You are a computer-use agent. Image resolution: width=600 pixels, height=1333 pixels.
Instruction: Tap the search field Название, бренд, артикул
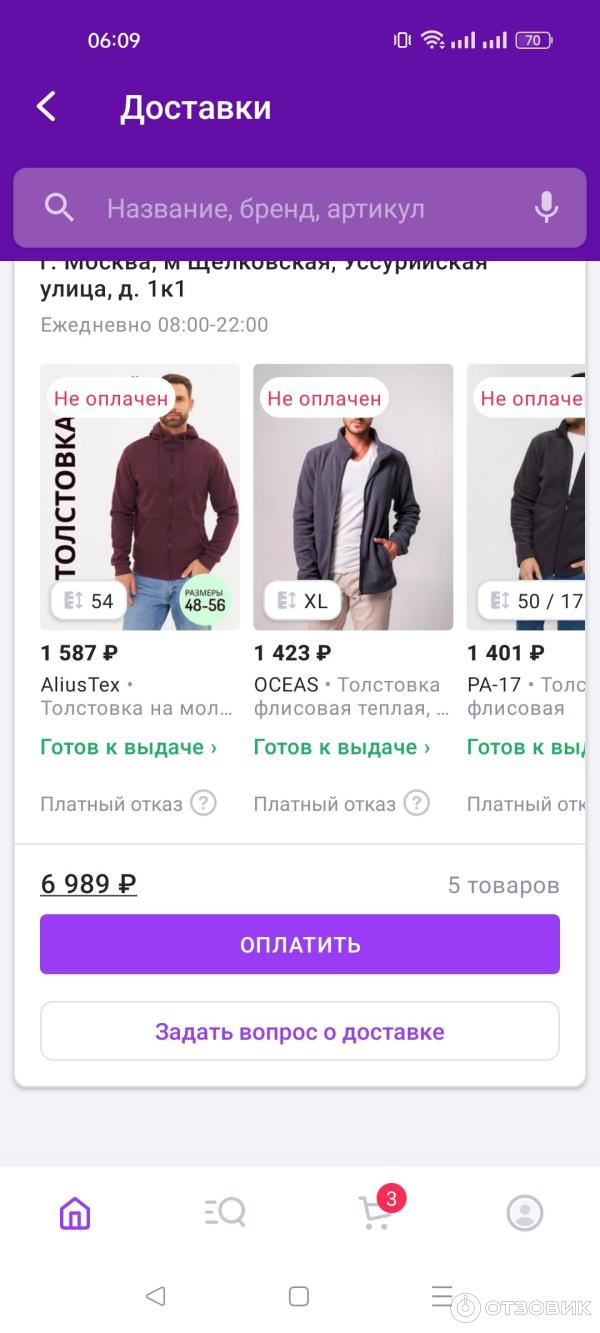(300, 208)
